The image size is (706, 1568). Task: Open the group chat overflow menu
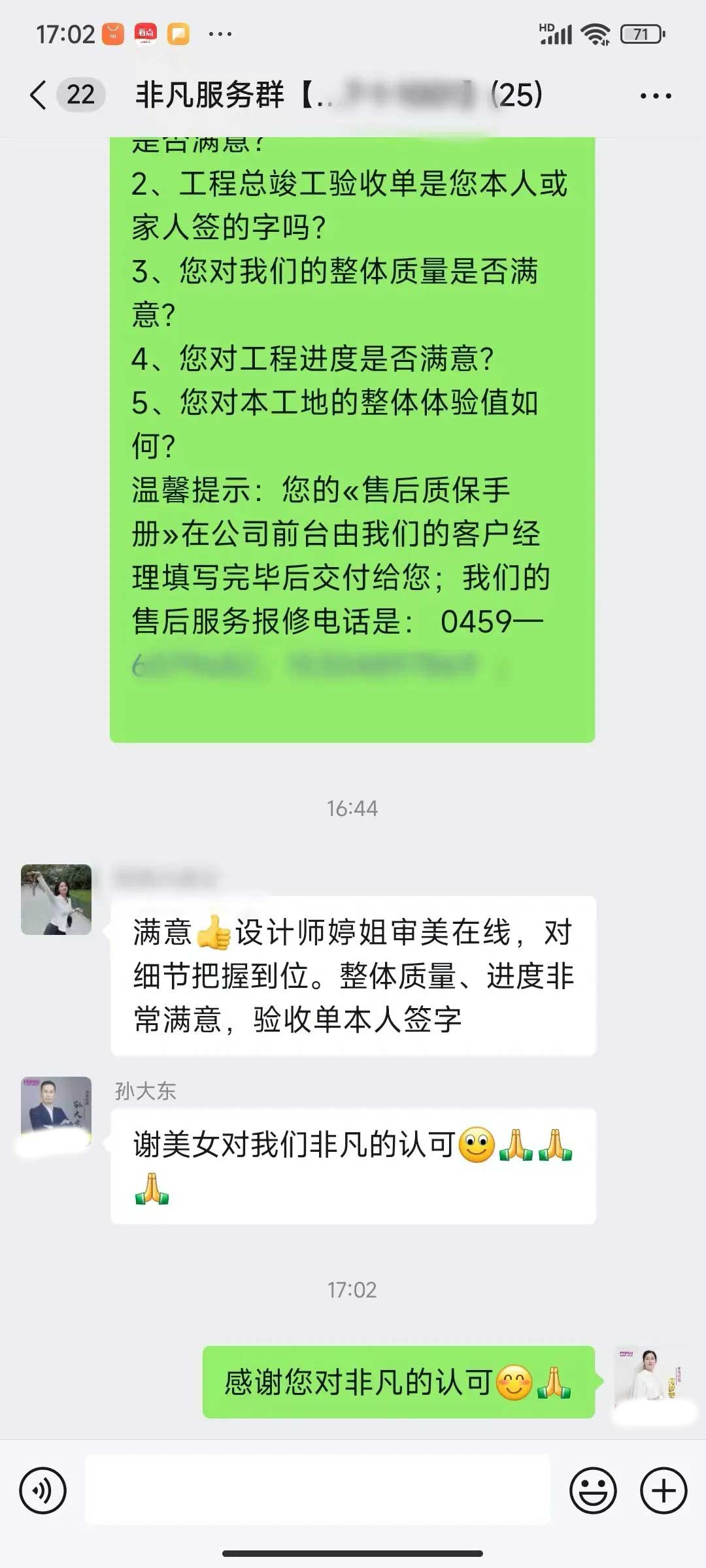655,96
